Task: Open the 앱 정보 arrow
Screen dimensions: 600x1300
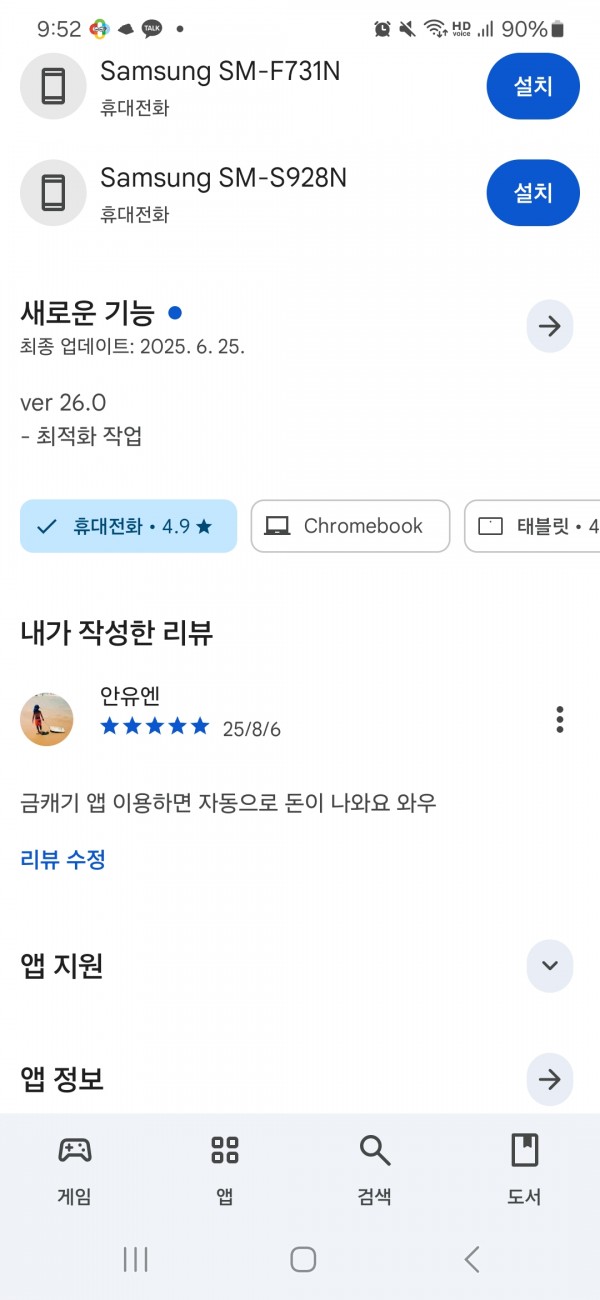Action: (x=549, y=1079)
